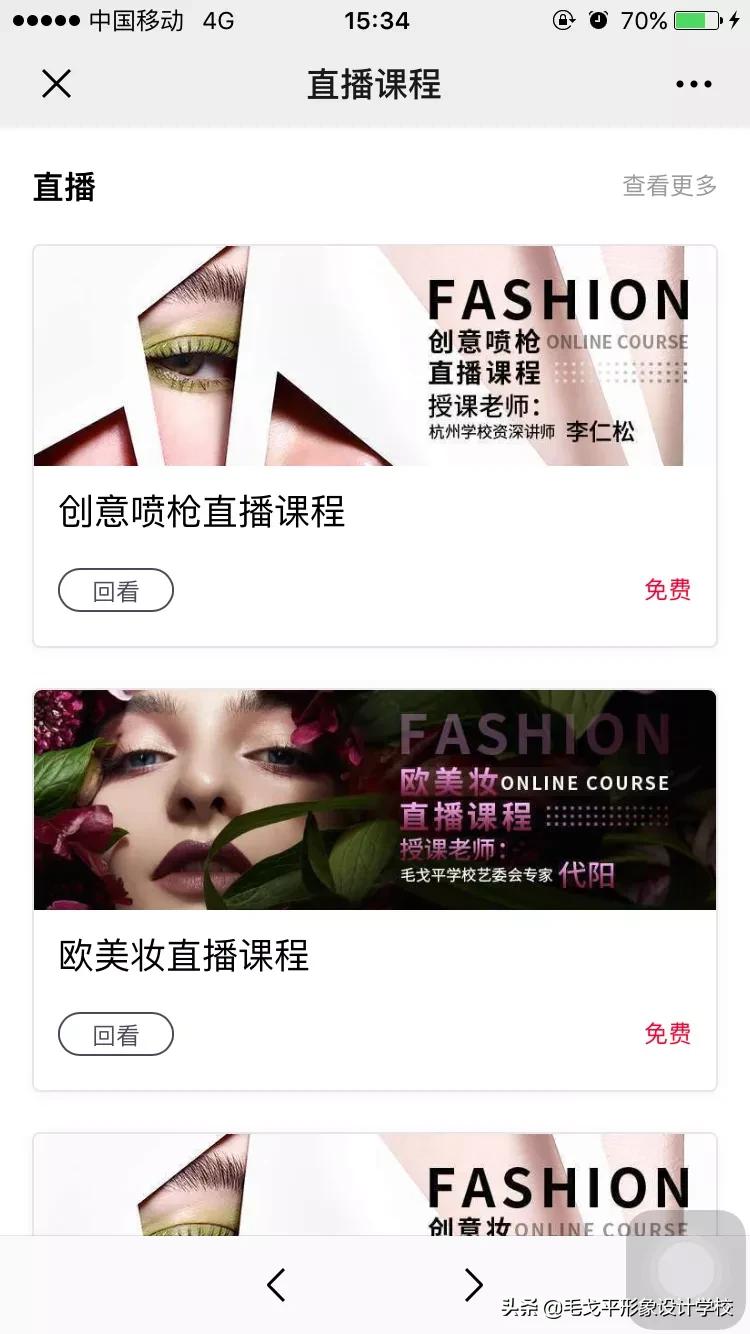Open the 欧美妆 FASHION banner image
750x1334 pixels.
(x=374, y=799)
